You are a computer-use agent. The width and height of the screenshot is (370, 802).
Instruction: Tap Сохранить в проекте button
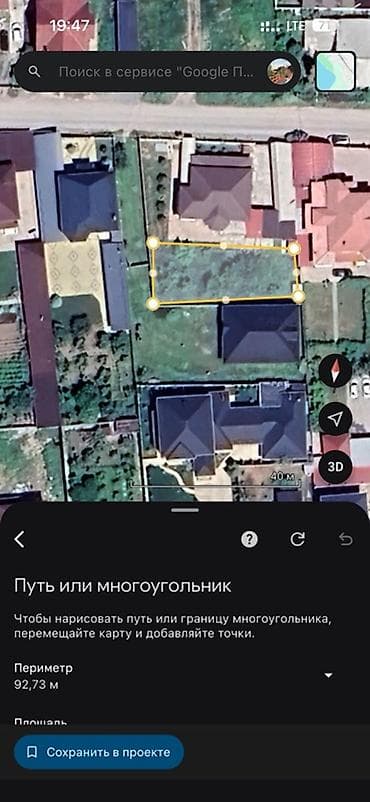(99, 752)
